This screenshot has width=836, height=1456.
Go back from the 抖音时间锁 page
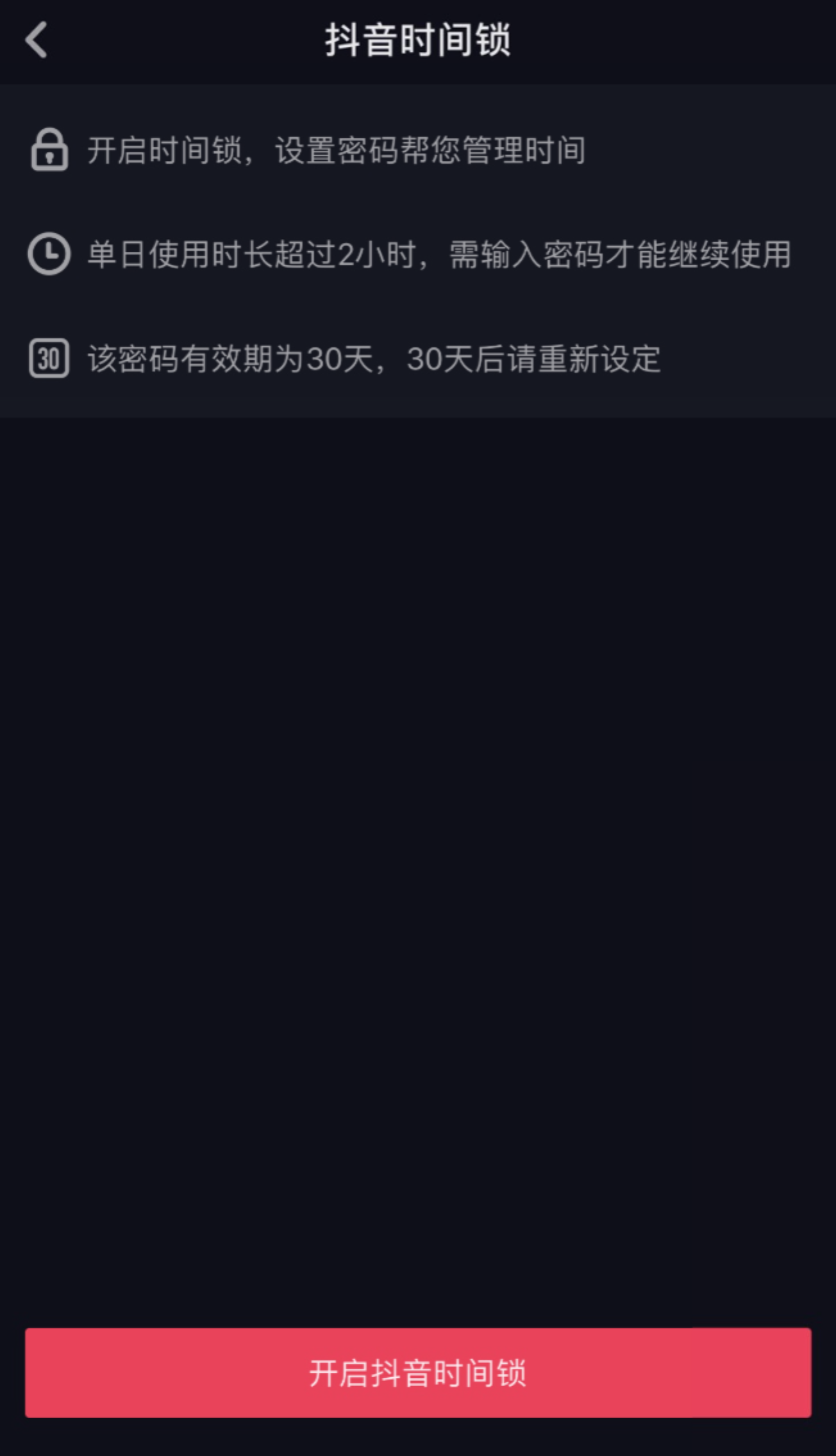[x=37, y=40]
